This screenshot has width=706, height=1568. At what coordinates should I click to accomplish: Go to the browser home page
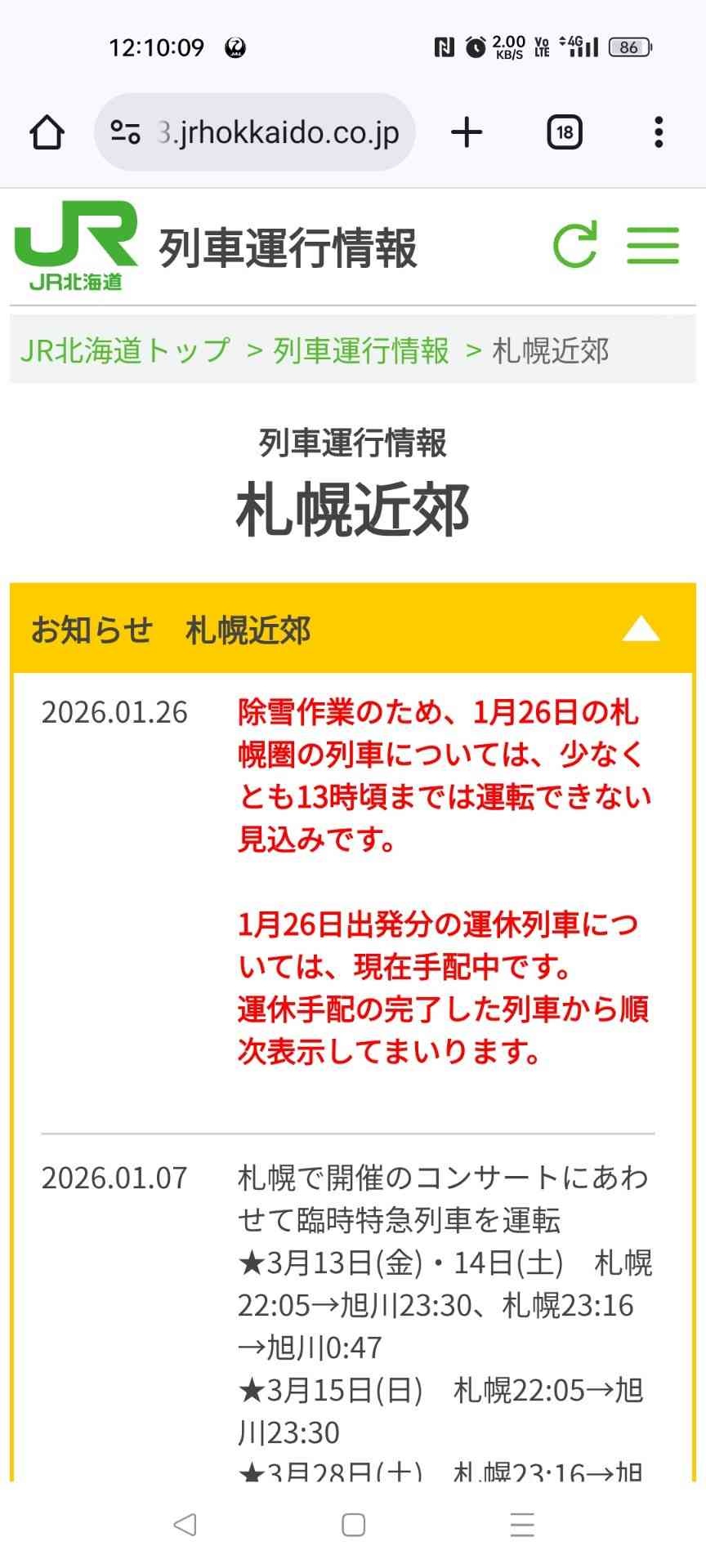click(x=47, y=132)
